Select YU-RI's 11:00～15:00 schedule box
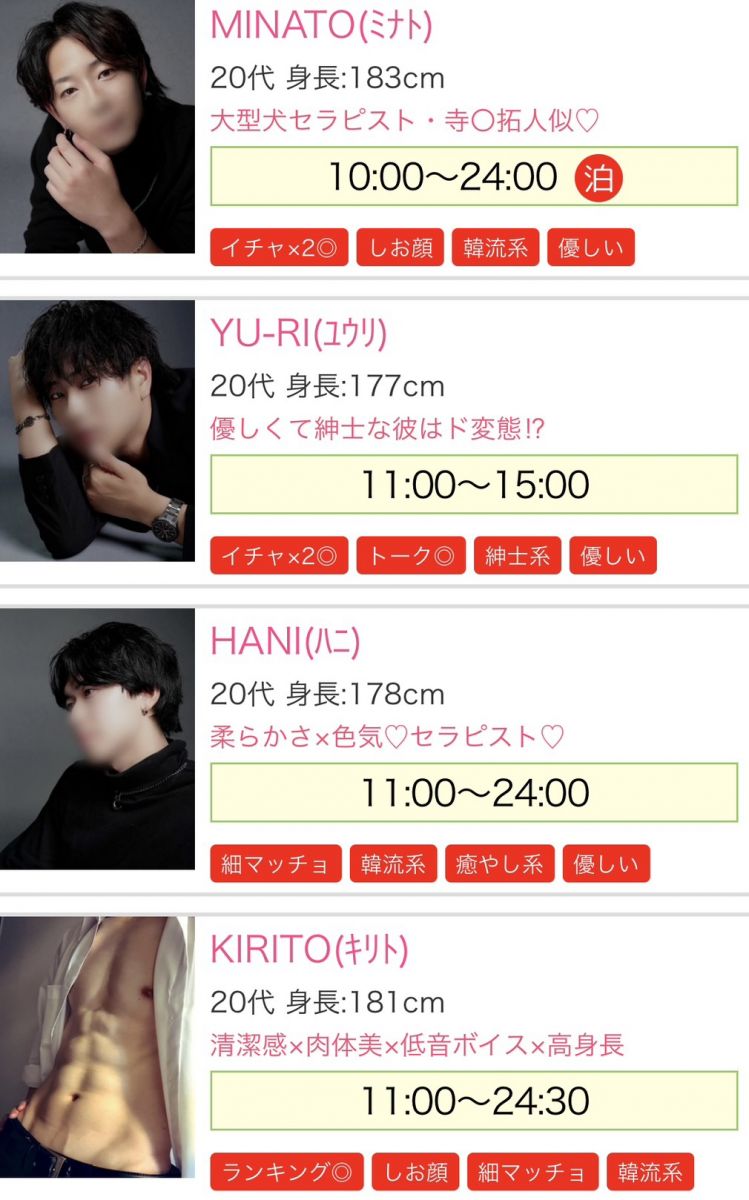Screen dimensions: 749x1200 [473, 485]
